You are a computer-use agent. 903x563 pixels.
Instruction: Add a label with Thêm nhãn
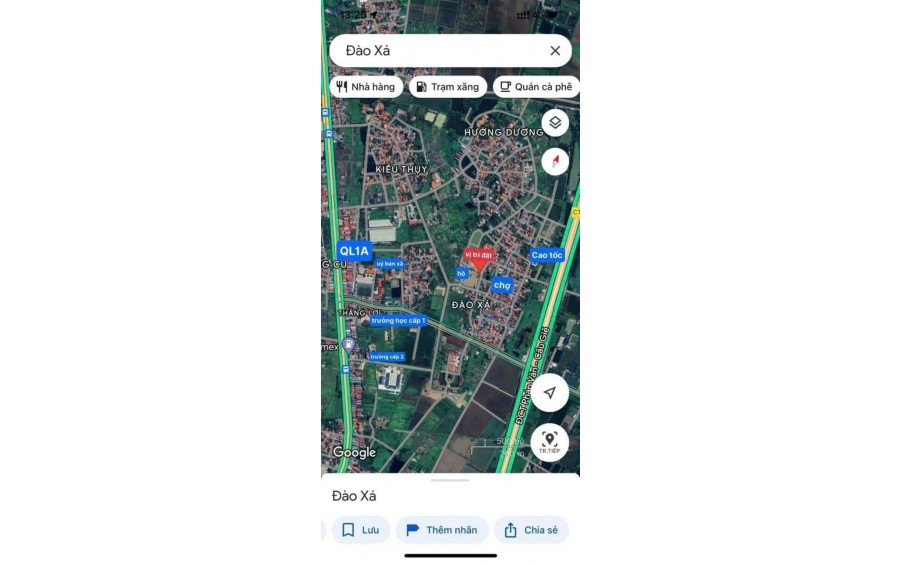click(x=442, y=530)
